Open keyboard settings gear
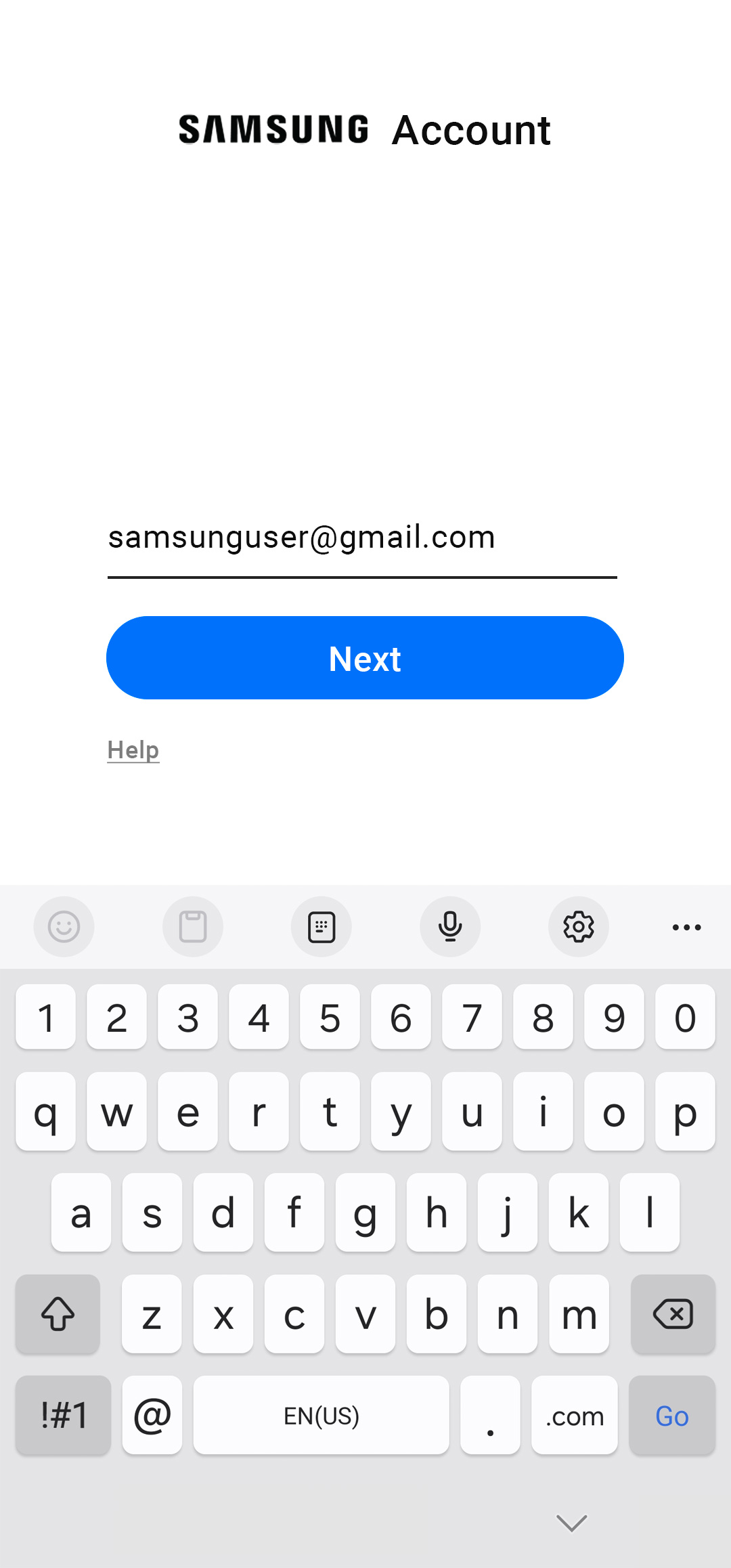 click(x=579, y=927)
